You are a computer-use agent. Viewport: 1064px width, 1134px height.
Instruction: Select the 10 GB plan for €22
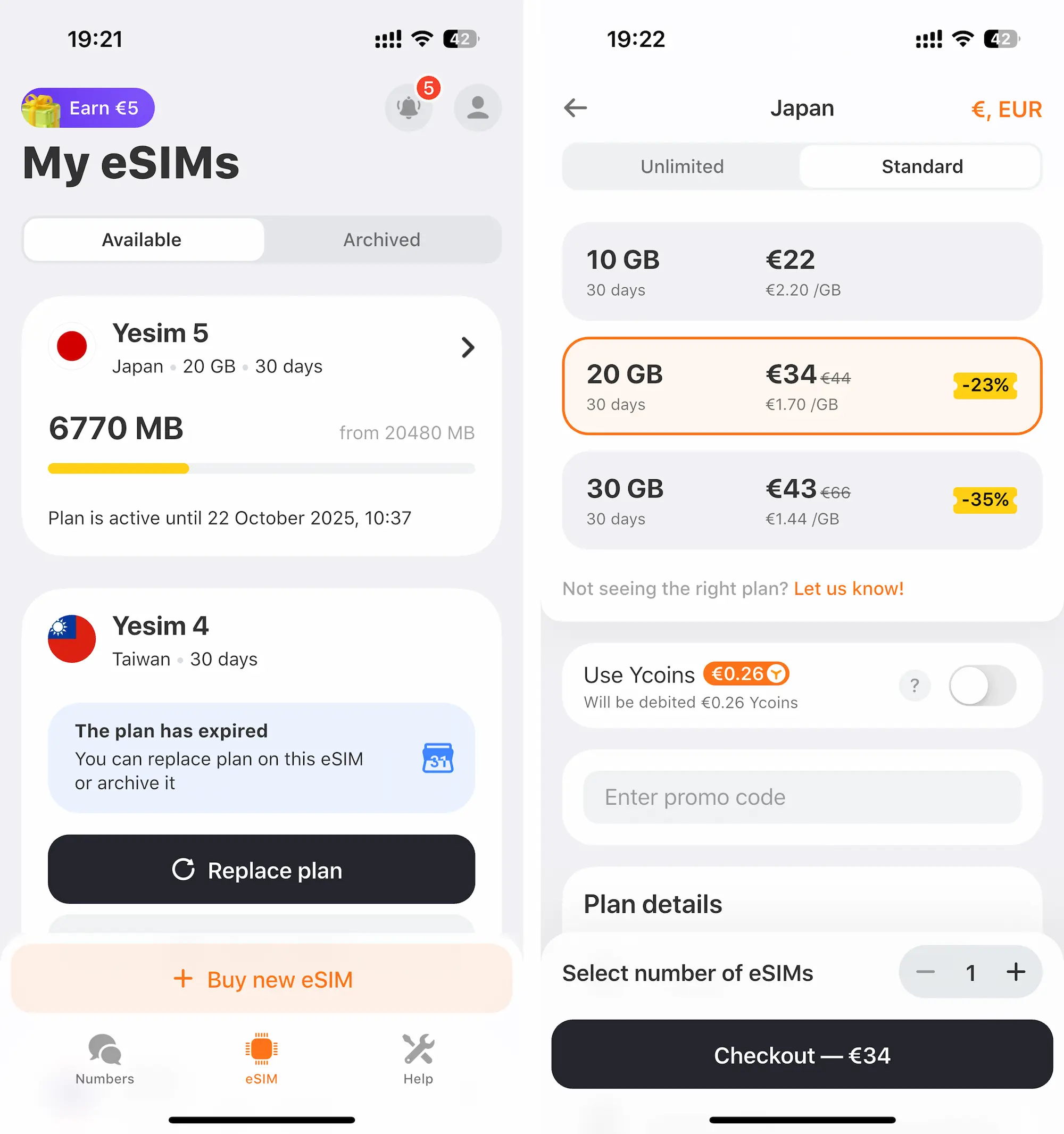[802, 272]
